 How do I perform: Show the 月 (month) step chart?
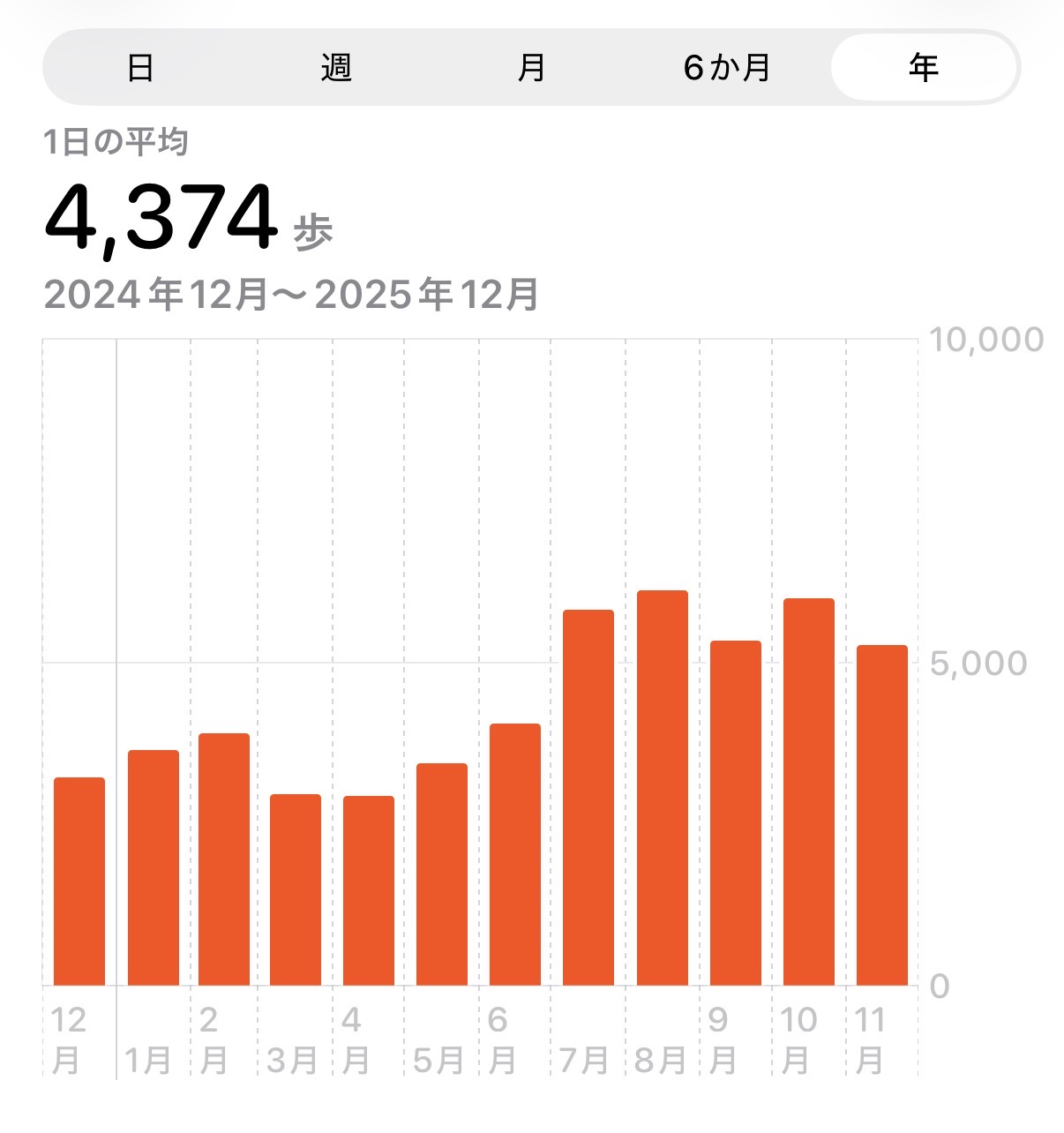[x=531, y=68]
